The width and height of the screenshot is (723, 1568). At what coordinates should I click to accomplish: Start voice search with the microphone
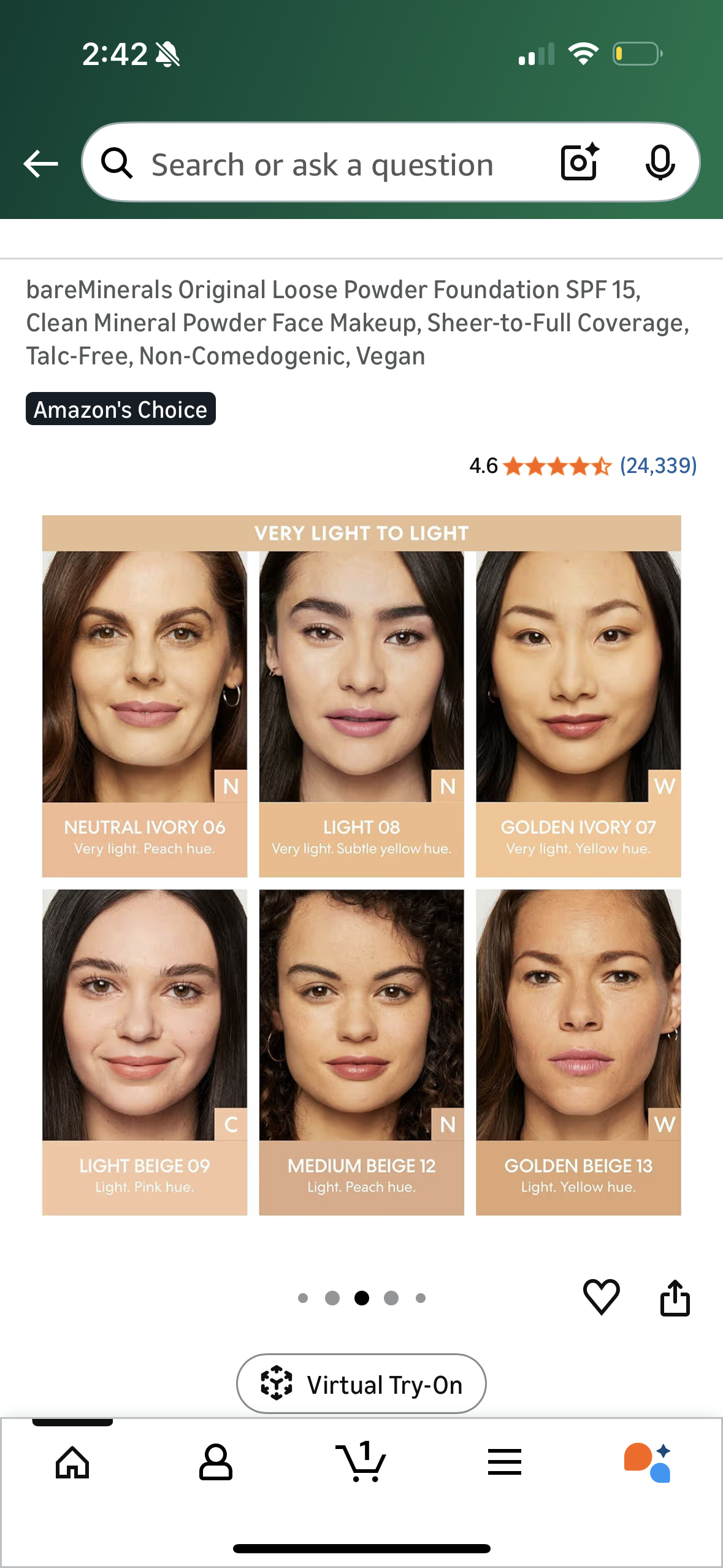point(660,163)
